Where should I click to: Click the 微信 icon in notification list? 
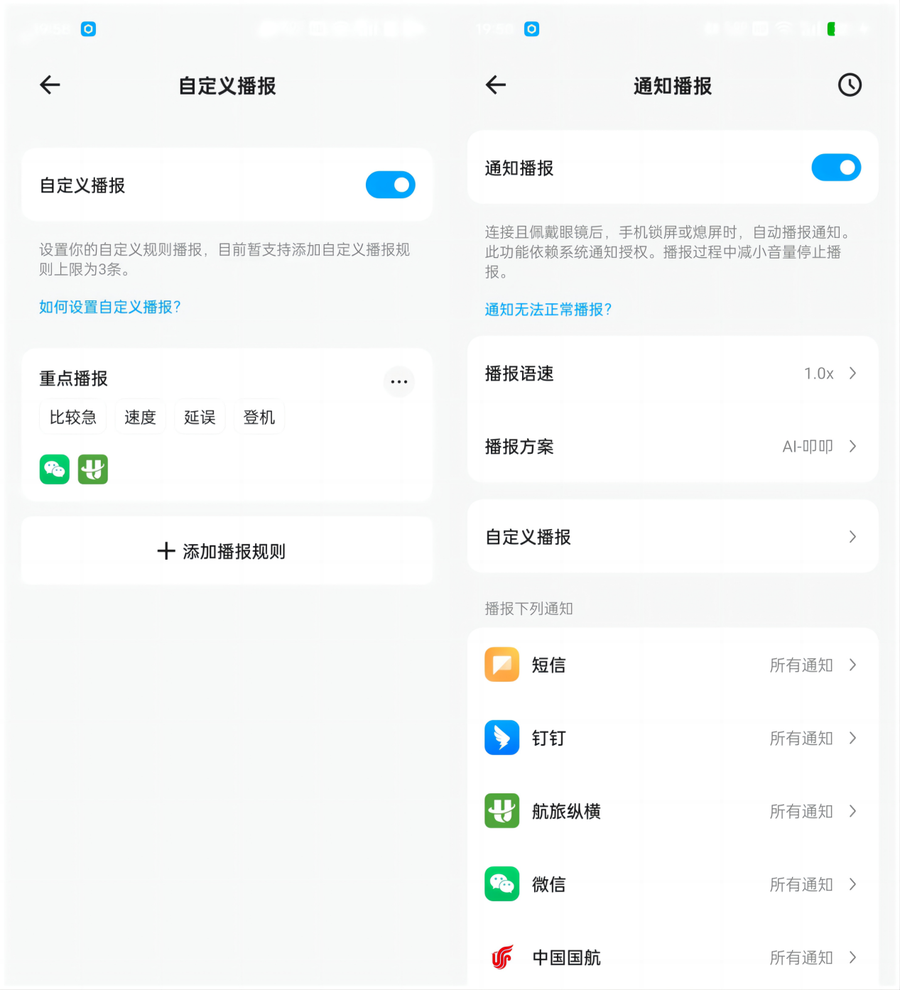tap(502, 884)
